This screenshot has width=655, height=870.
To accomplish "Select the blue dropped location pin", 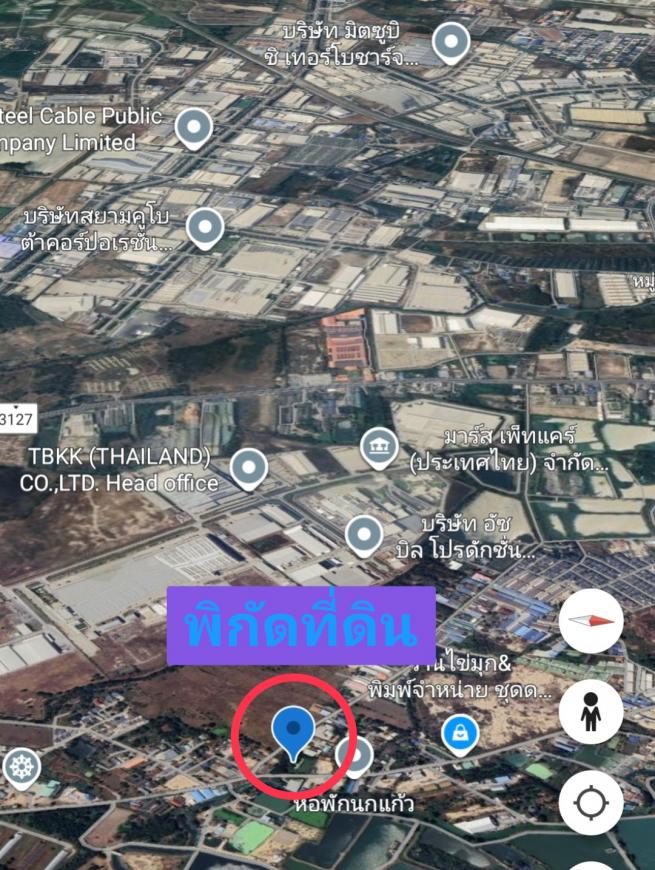I will coord(293,733).
